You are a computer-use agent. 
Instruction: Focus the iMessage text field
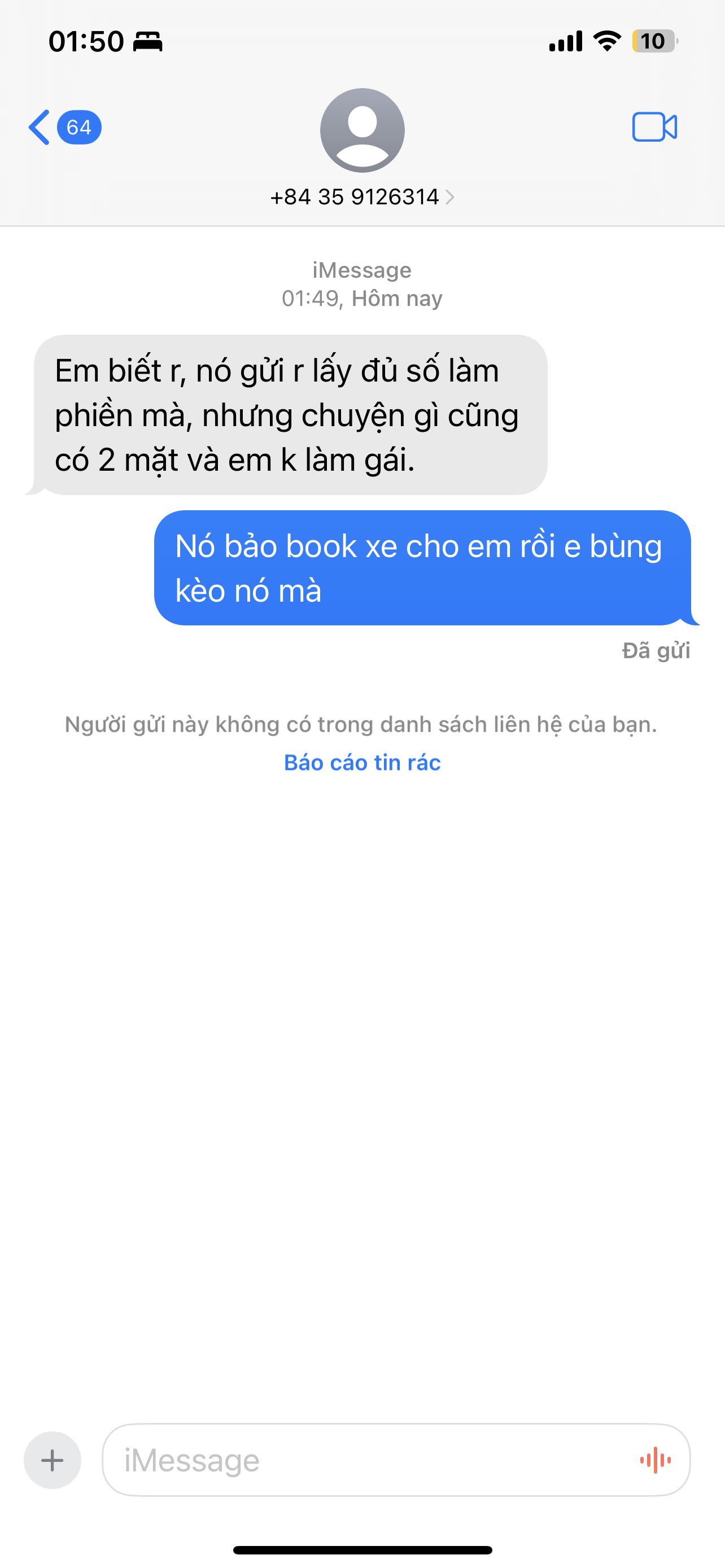(365, 1460)
